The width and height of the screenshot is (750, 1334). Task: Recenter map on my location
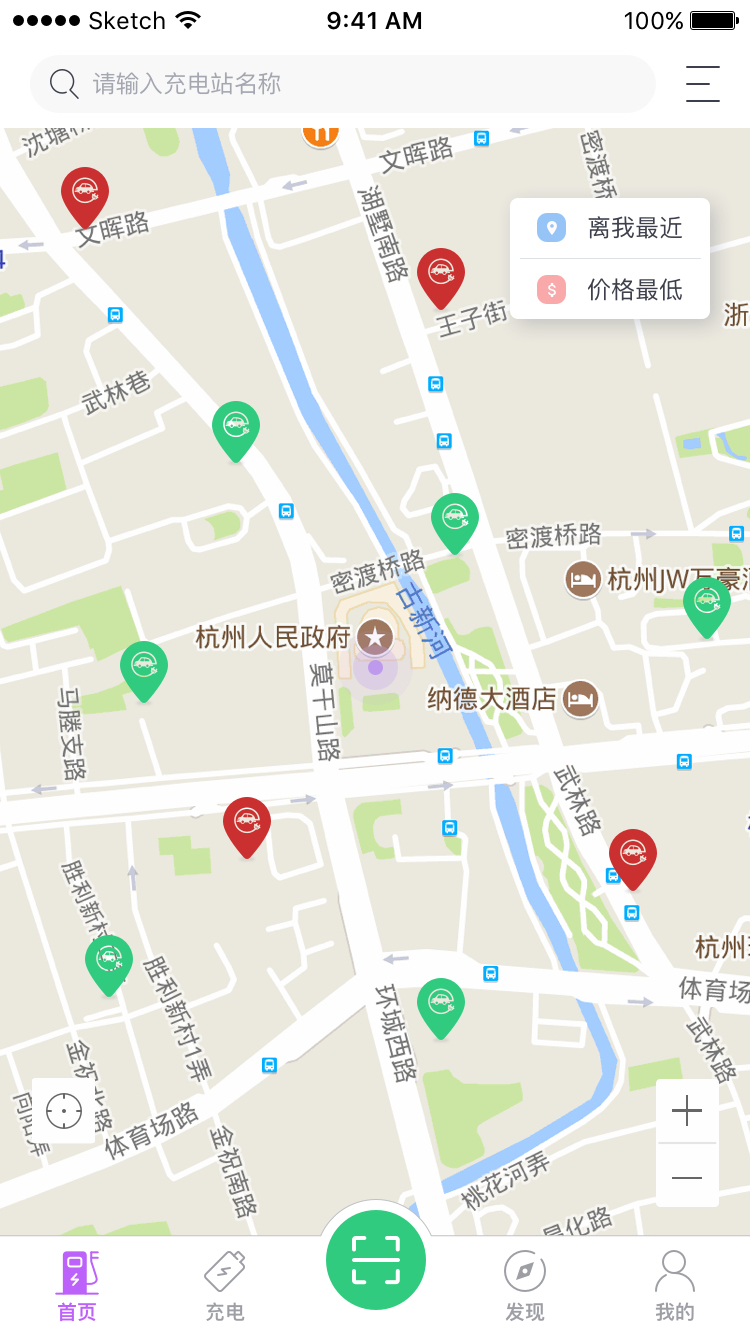pyautogui.click(x=64, y=1110)
